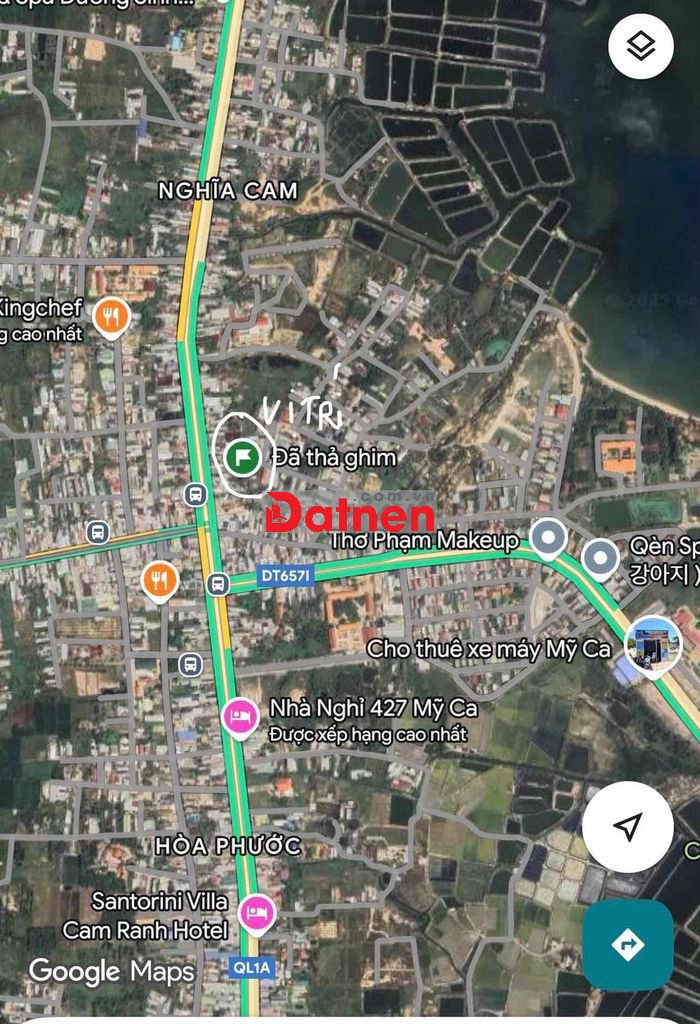
Task: Open the Kingchef restaurant marker
Action: pos(112,316)
